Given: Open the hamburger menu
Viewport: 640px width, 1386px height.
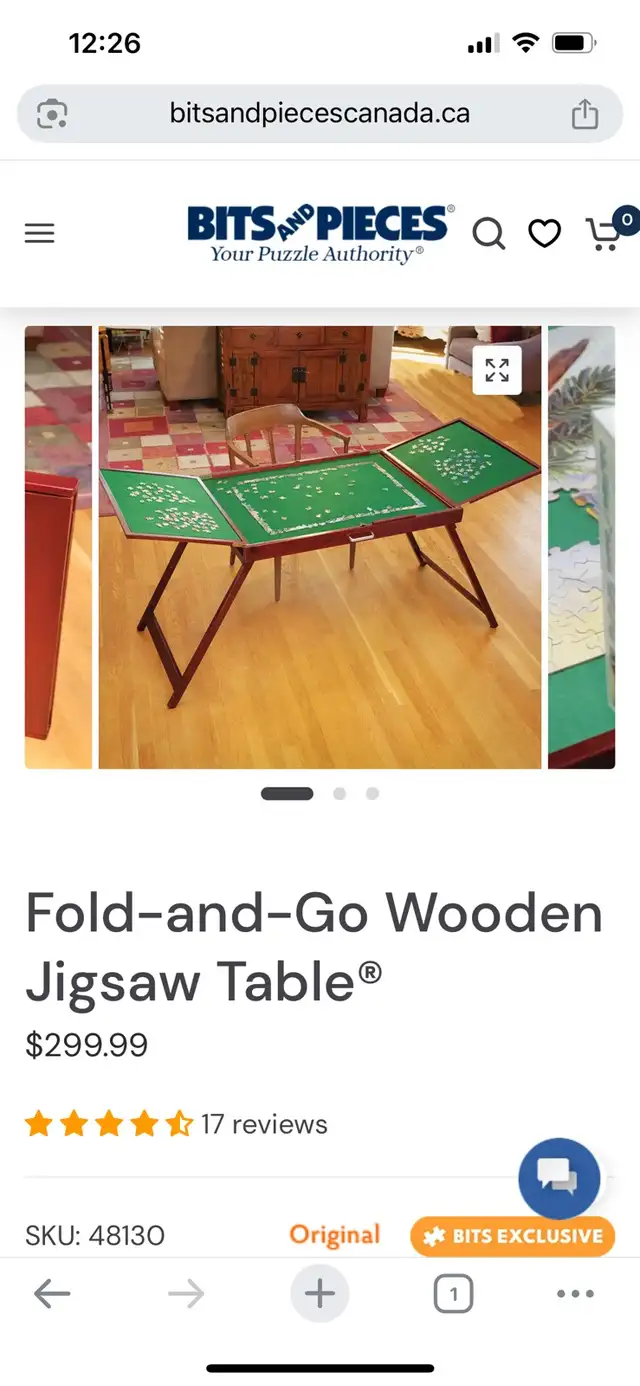Looking at the screenshot, I should (39, 234).
